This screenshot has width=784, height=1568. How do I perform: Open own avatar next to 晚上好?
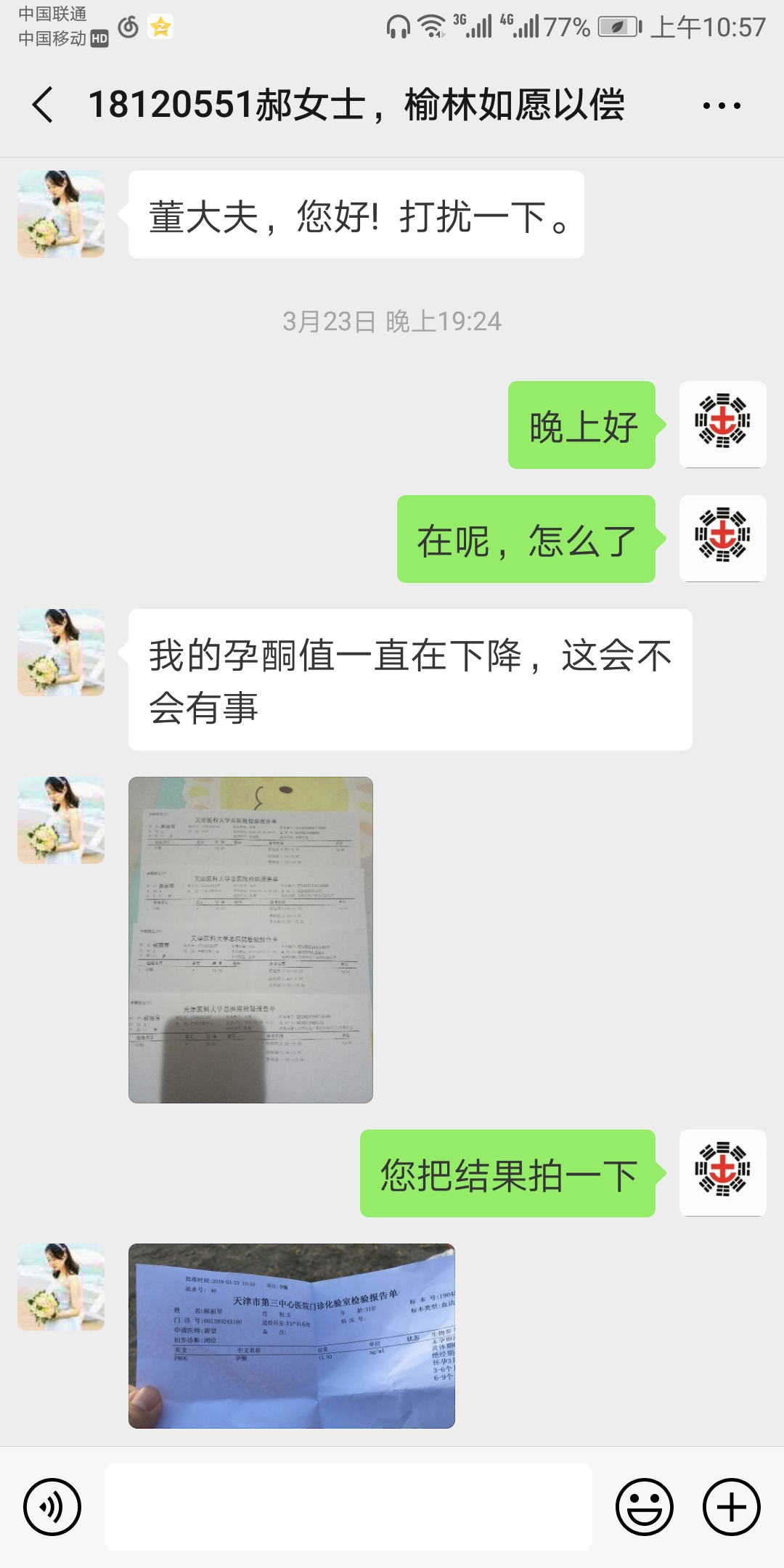click(722, 424)
